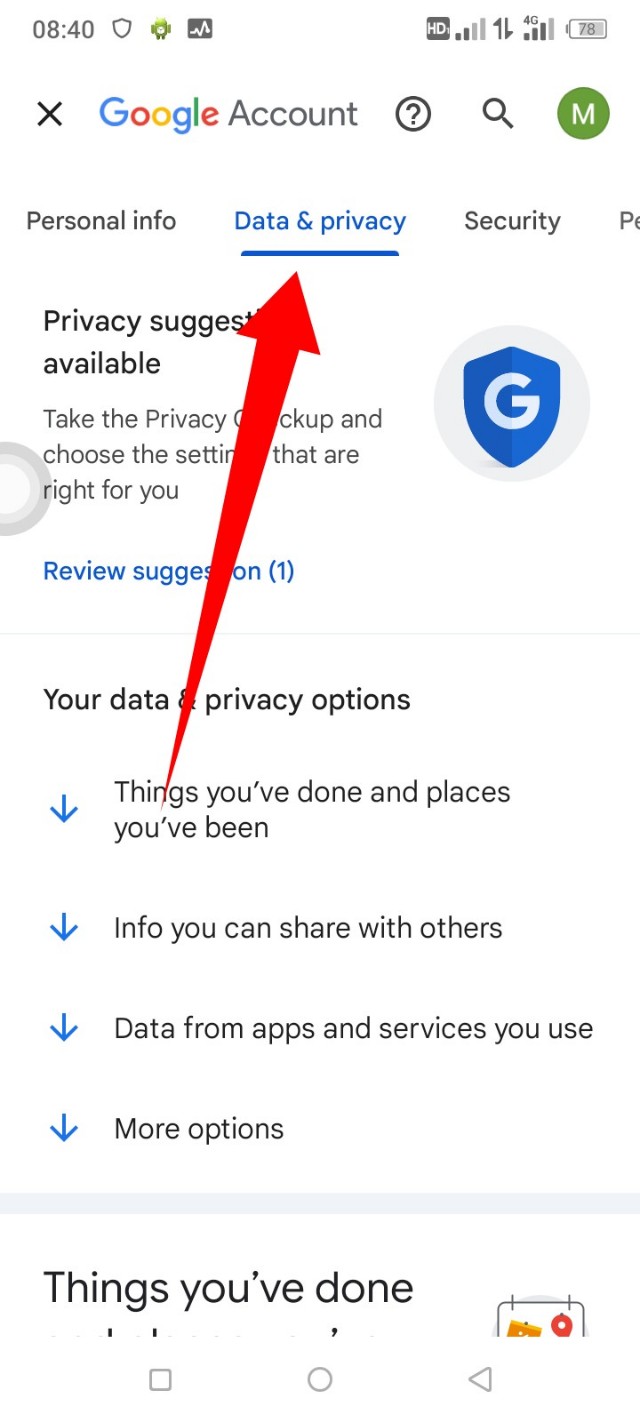Open the profile avatar M
Screen dimensions: 640x1422
[583, 114]
